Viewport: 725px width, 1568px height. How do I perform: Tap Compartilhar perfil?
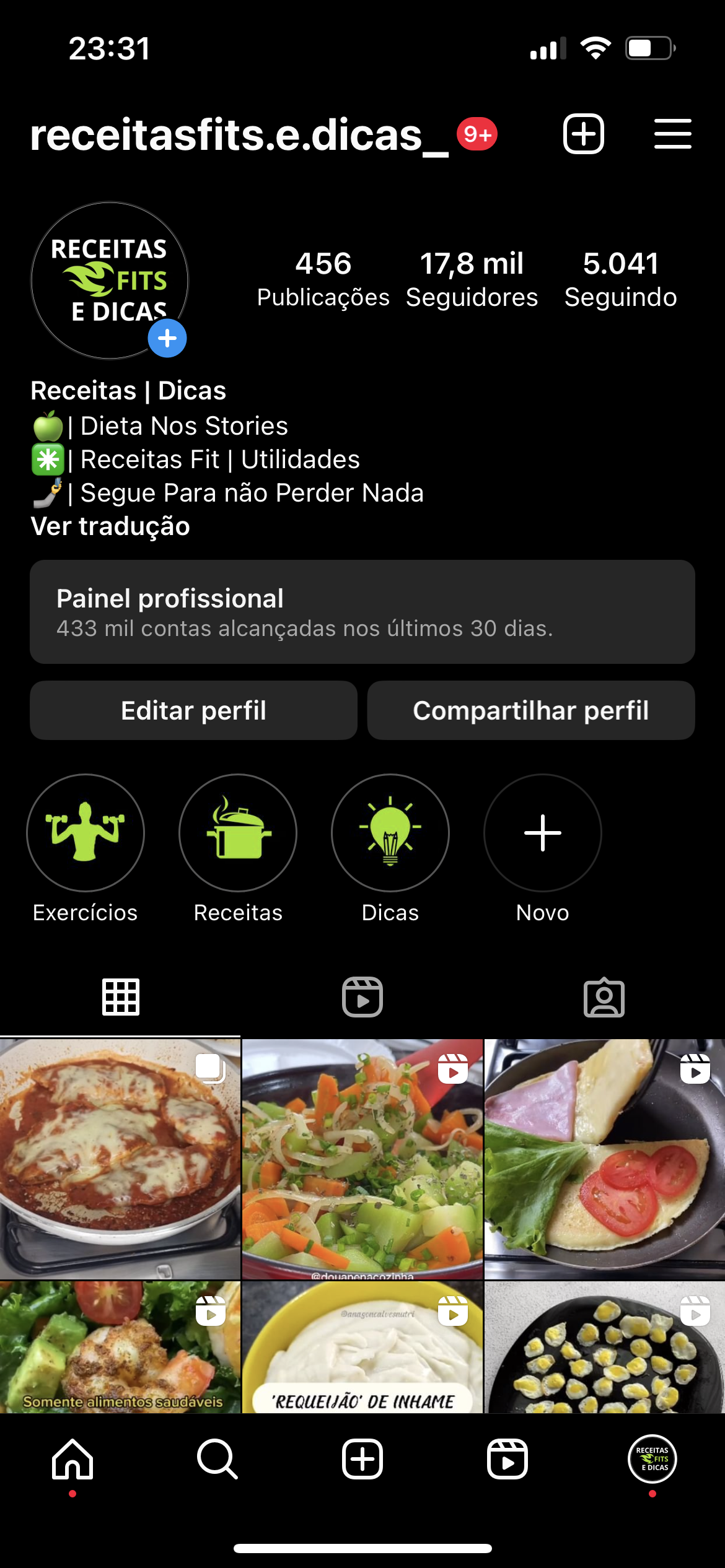coord(531,710)
